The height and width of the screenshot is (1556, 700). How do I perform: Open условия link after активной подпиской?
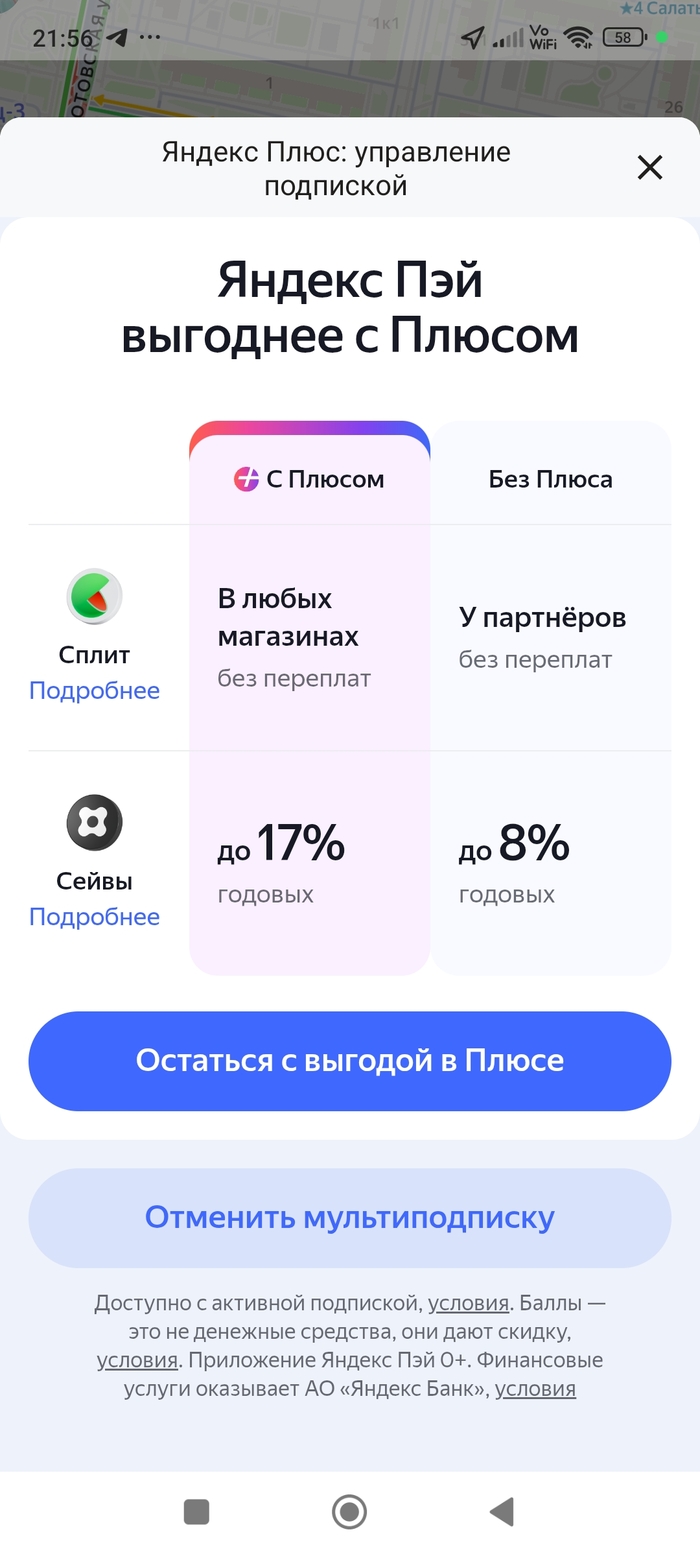click(468, 1304)
